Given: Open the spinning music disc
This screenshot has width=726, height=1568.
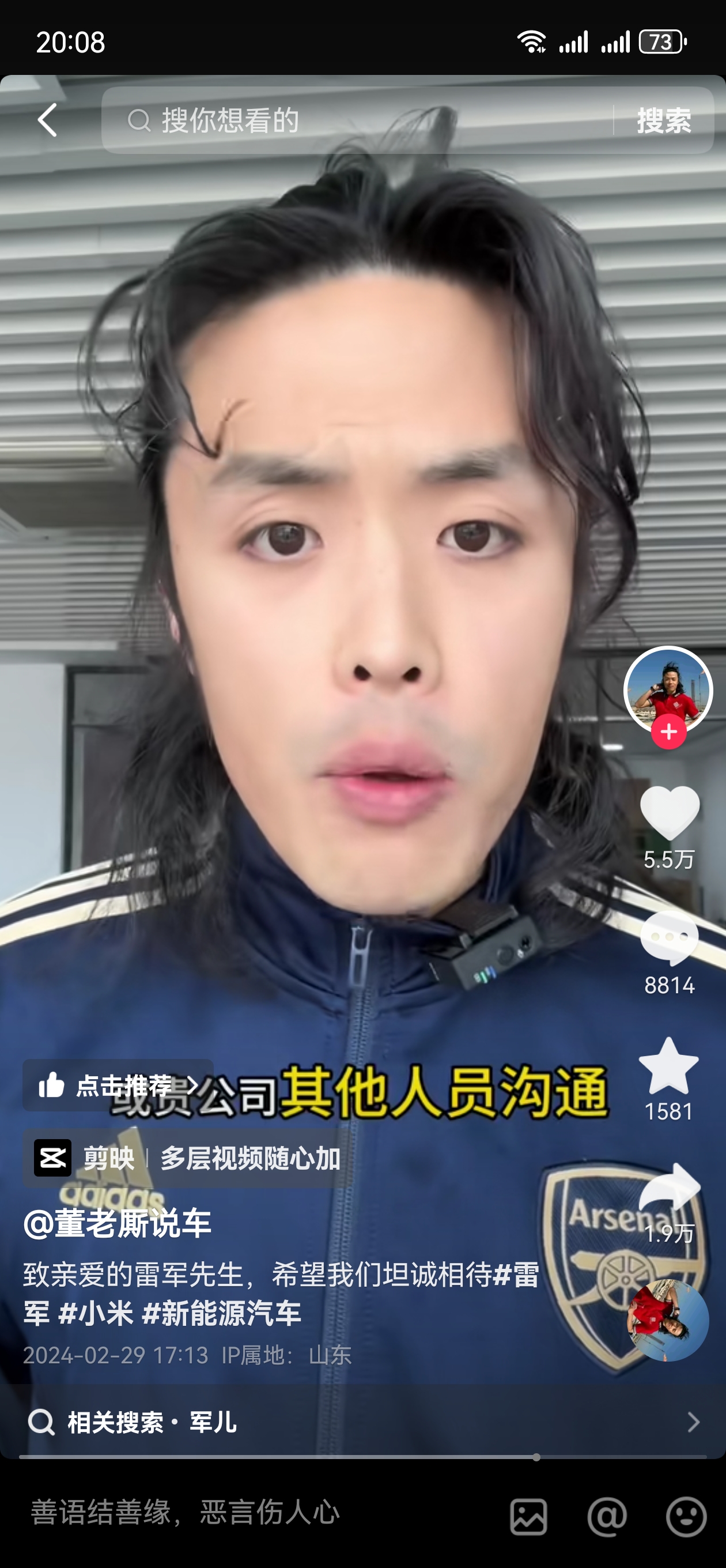Looking at the screenshot, I should tap(668, 1320).
